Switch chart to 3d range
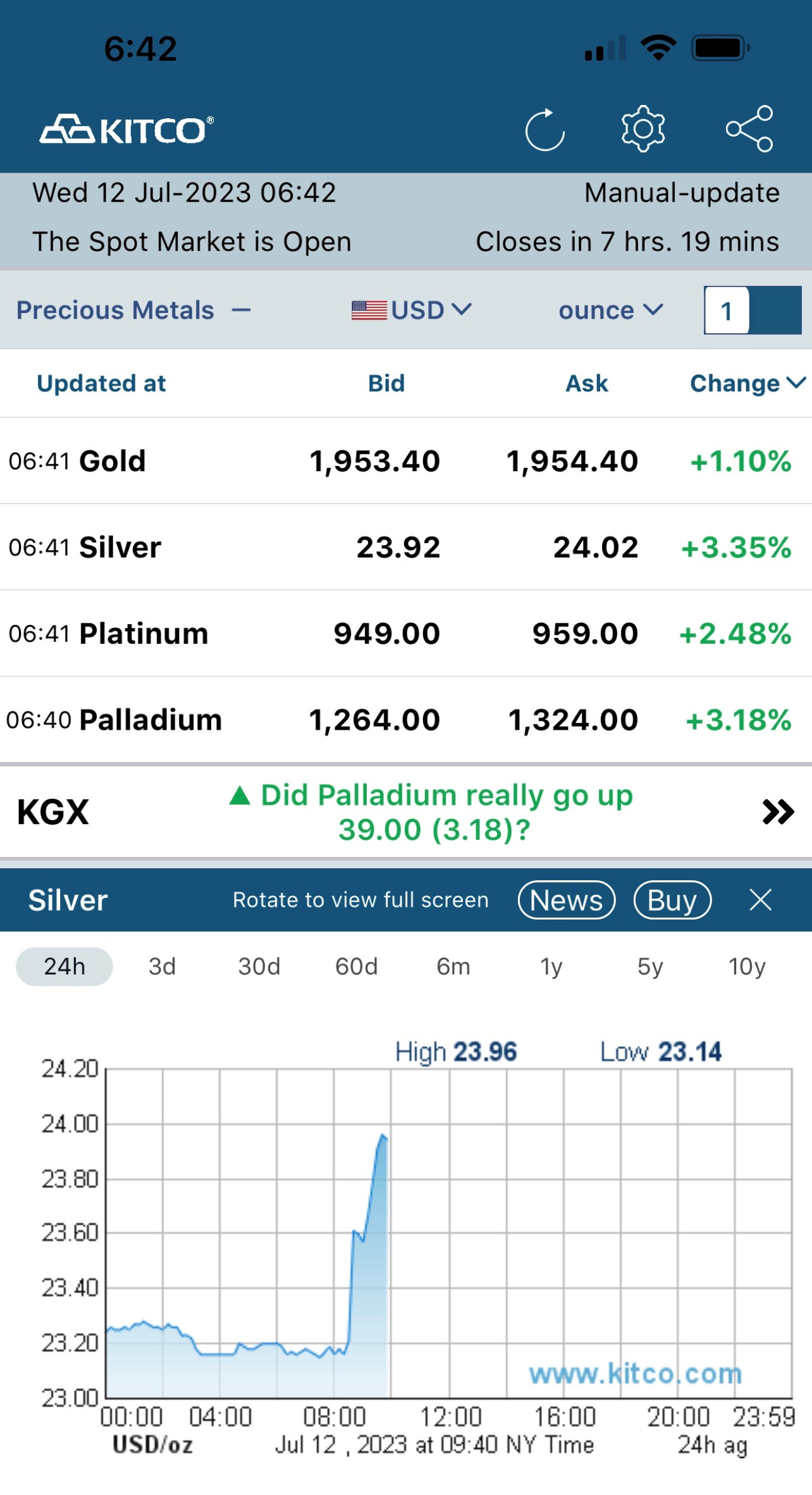 tap(162, 966)
